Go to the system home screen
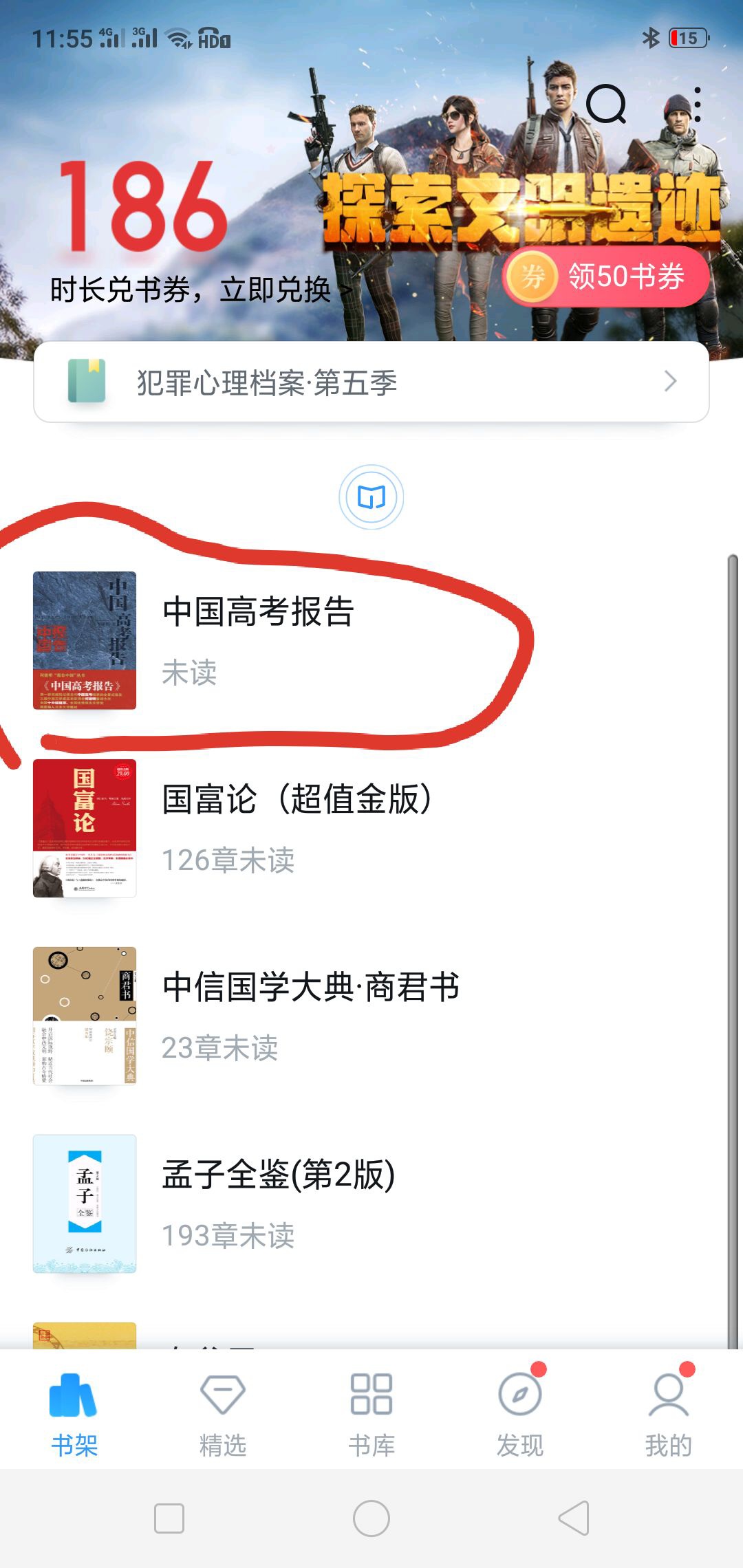Screen dimensions: 743x1568 [371, 1518]
